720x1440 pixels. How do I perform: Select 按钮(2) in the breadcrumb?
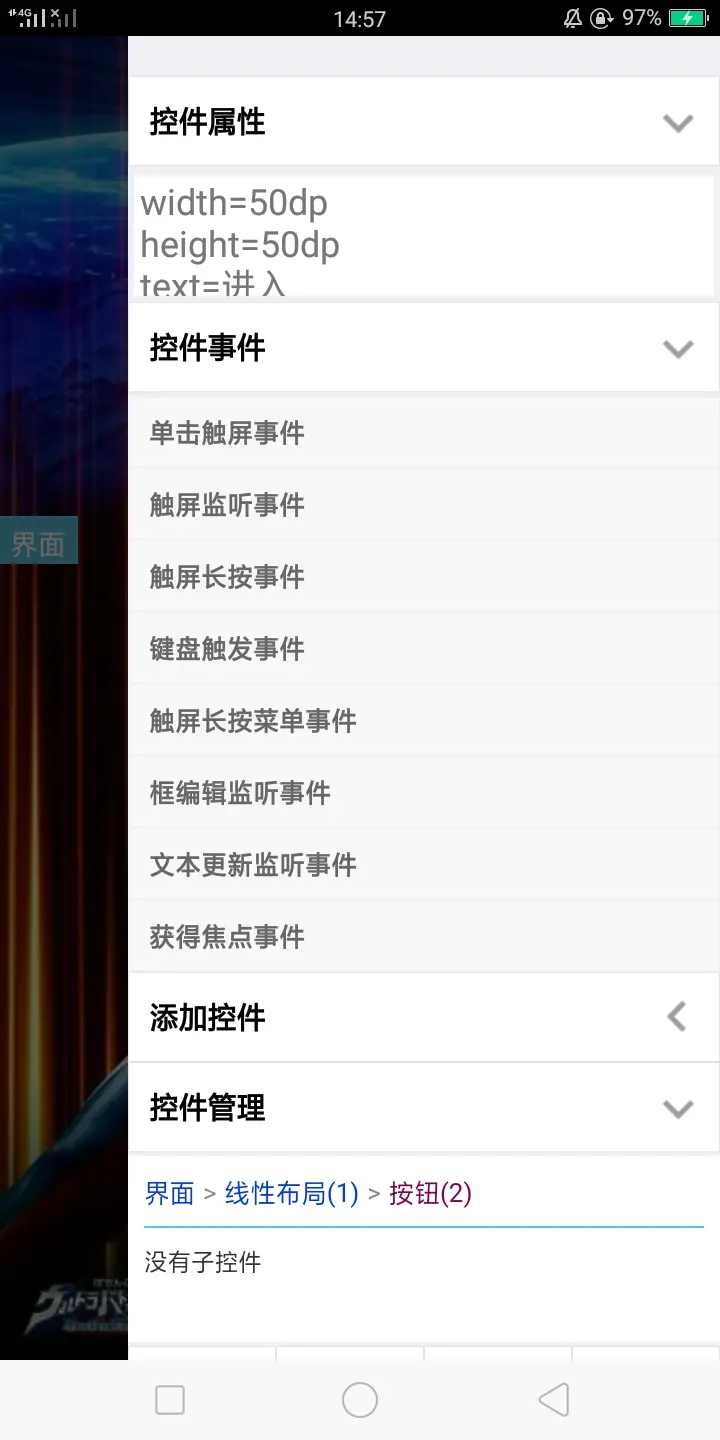[430, 1193]
